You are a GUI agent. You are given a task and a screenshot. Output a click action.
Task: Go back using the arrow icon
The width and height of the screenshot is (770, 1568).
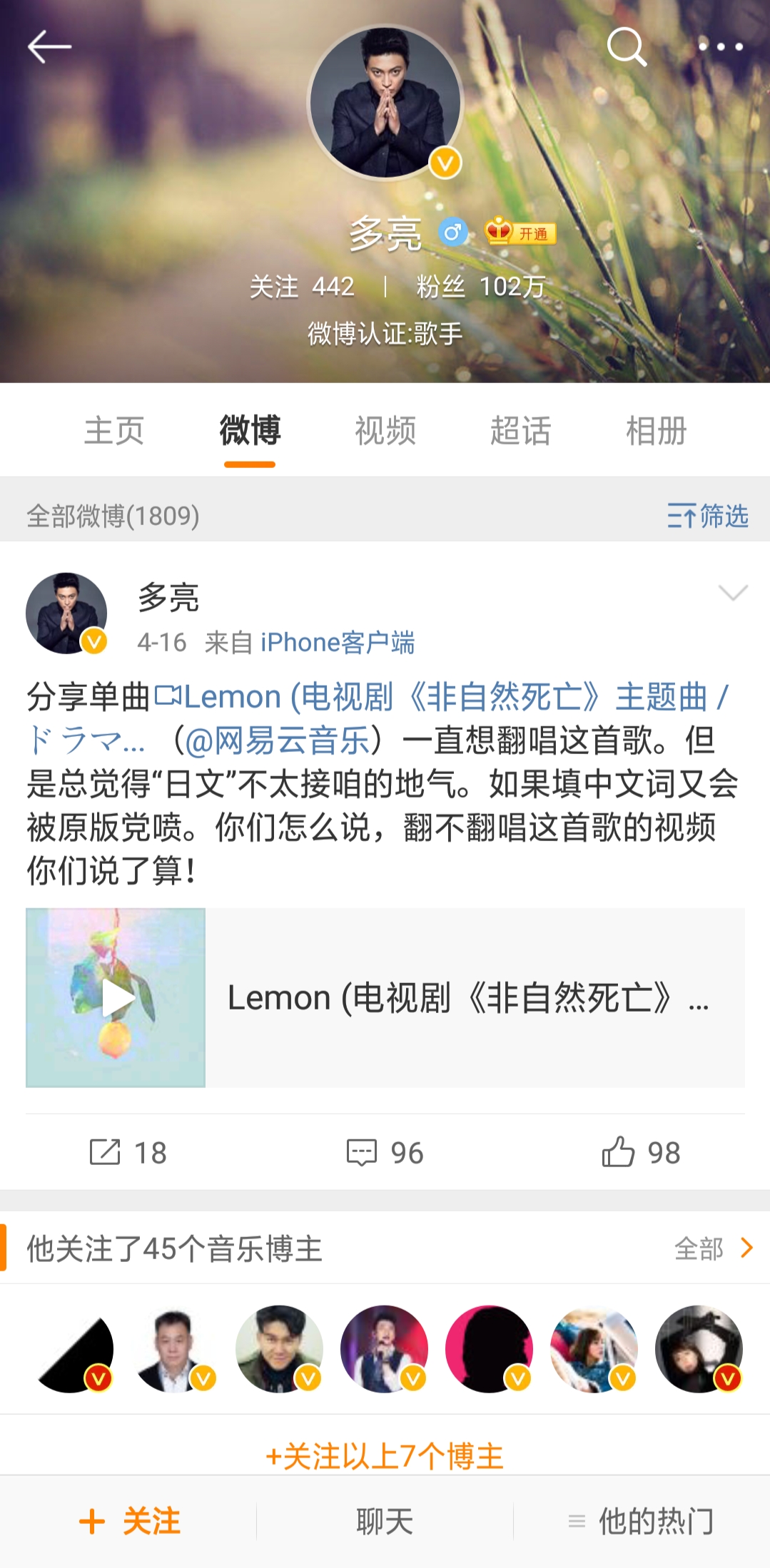pyautogui.click(x=49, y=47)
